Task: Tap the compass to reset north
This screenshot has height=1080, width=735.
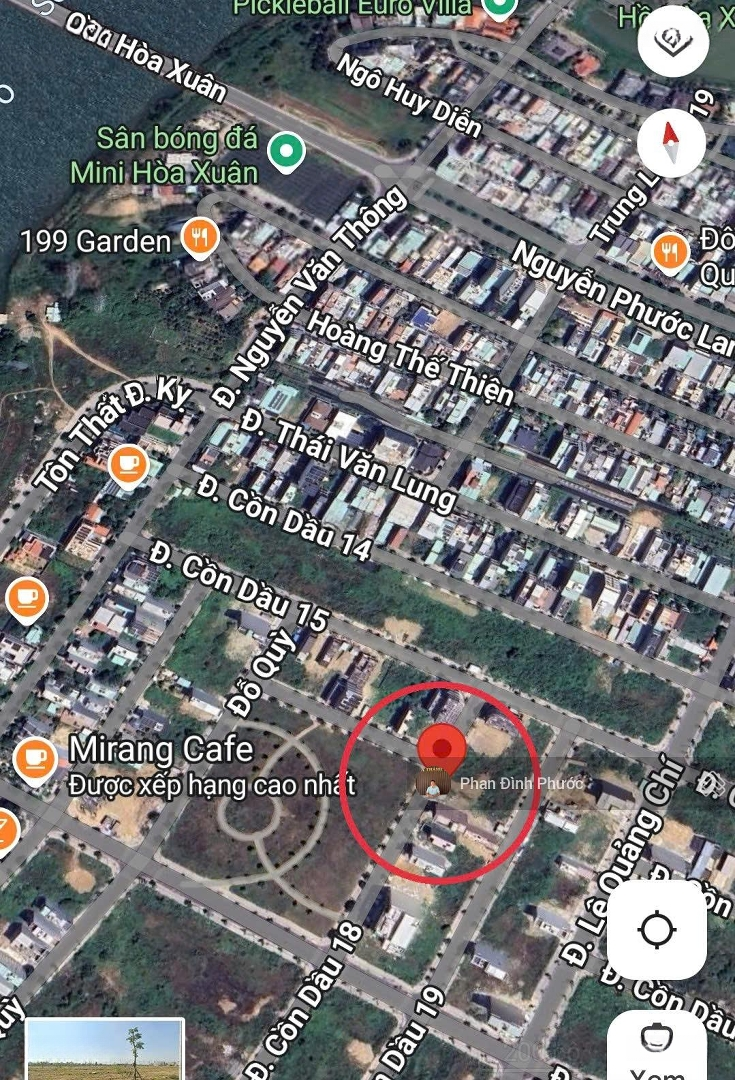Action: point(672,141)
